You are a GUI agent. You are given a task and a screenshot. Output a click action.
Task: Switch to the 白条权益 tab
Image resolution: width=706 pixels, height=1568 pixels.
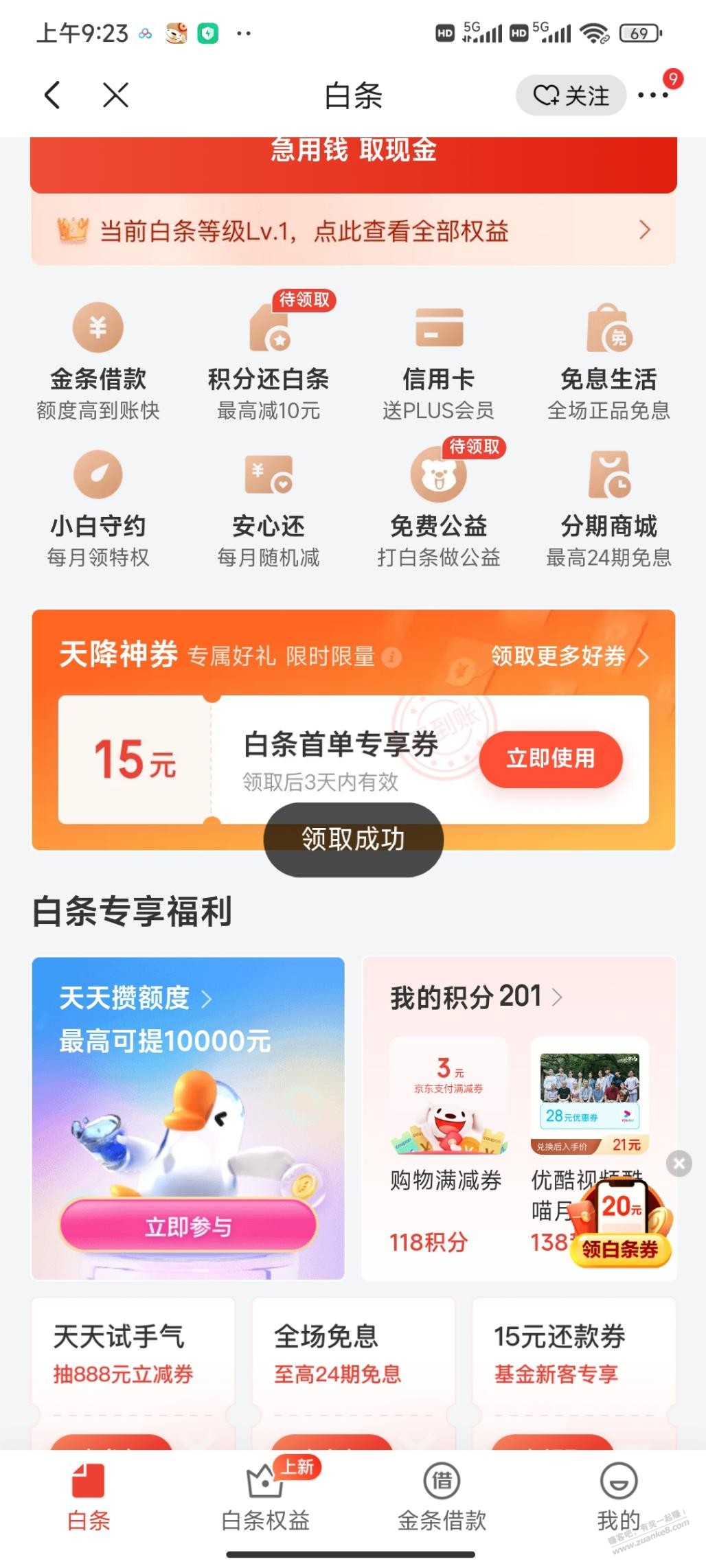click(x=266, y=1499)
